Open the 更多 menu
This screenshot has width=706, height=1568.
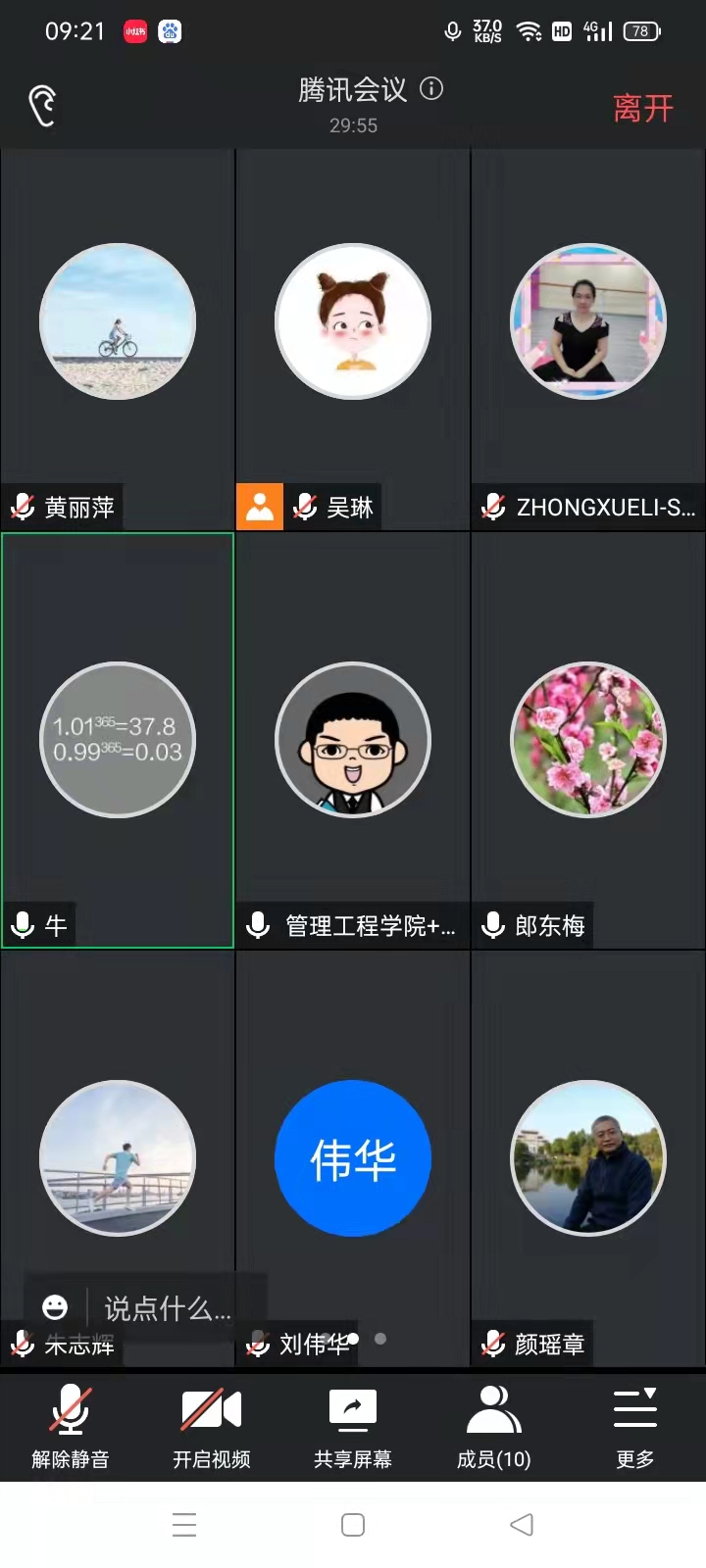(x=635, y=1426)
